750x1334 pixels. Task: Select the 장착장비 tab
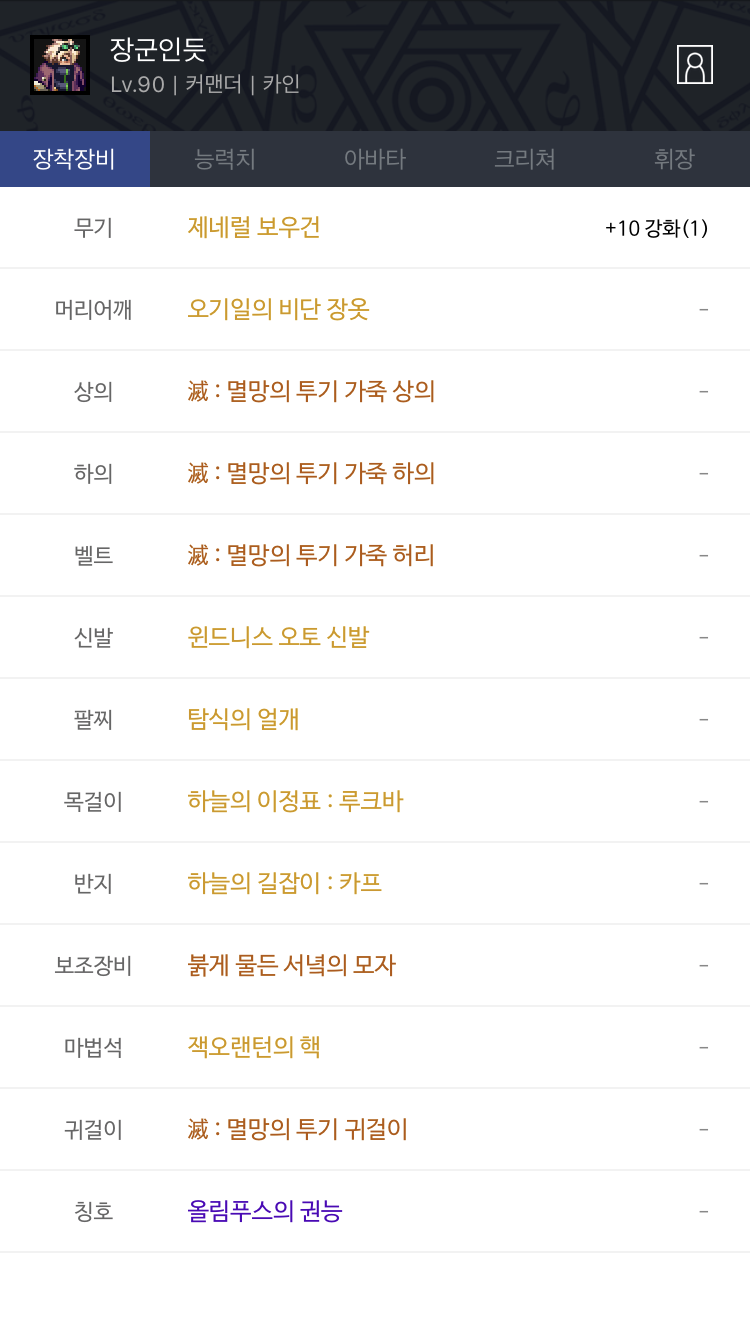click(75, 159)
